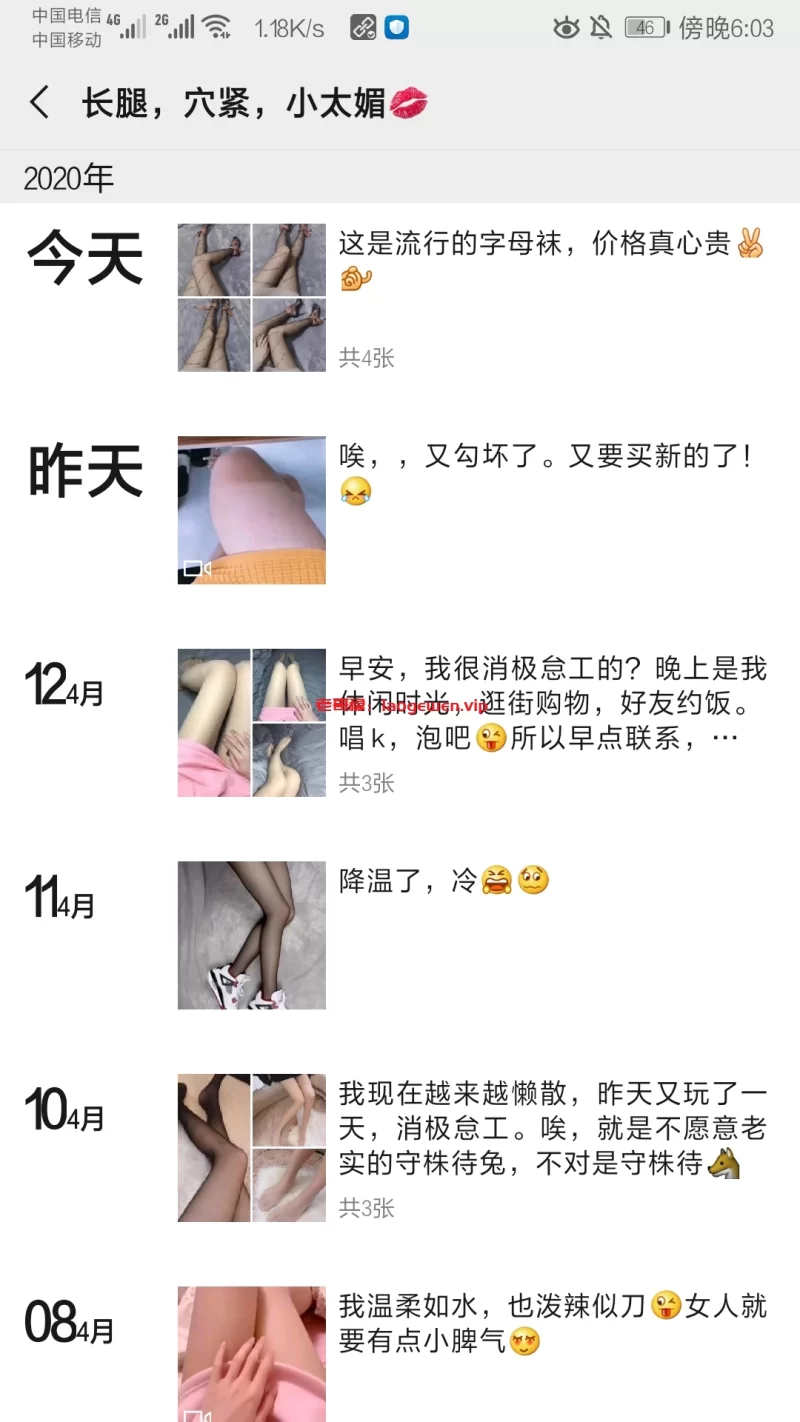Image resolution: width=800 pixels, height=1422 pixels.
Task: Open the April 10 post with three photos
Action: pyautogui.click(x=252, y=1147)
